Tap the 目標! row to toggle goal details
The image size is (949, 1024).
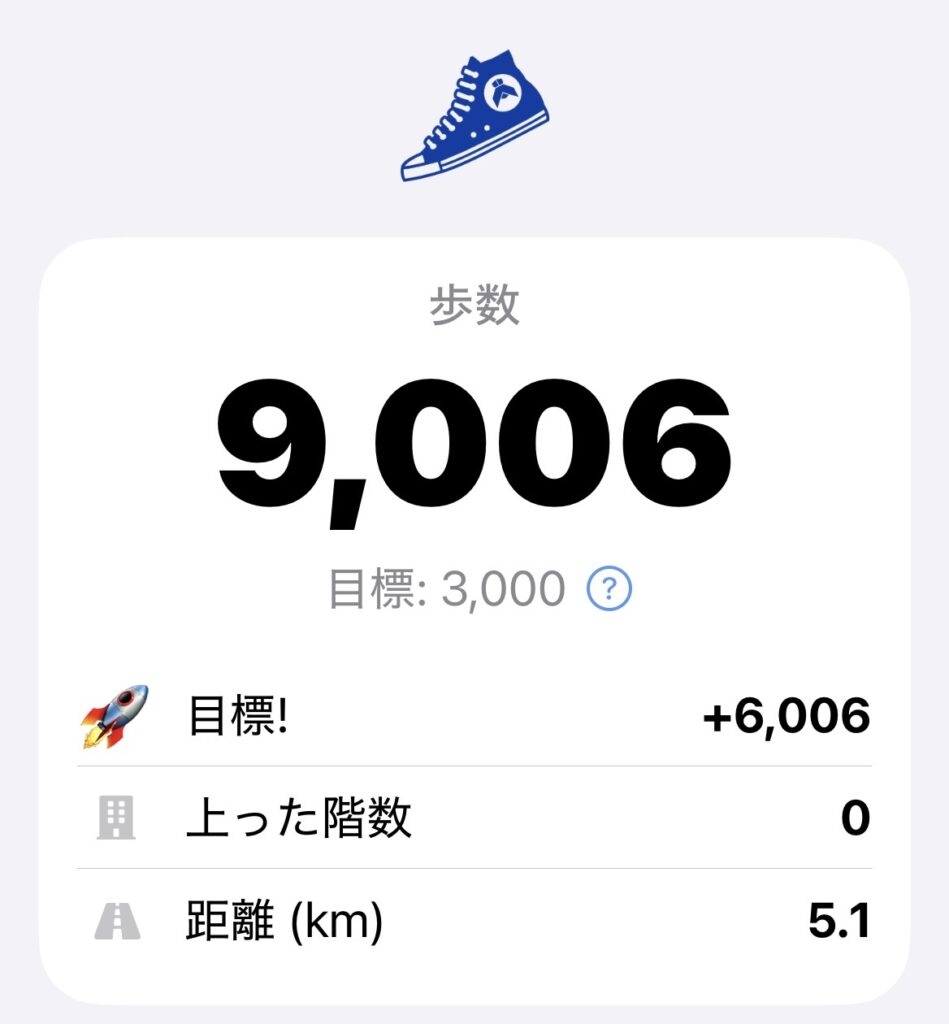(x=474, y=715)
